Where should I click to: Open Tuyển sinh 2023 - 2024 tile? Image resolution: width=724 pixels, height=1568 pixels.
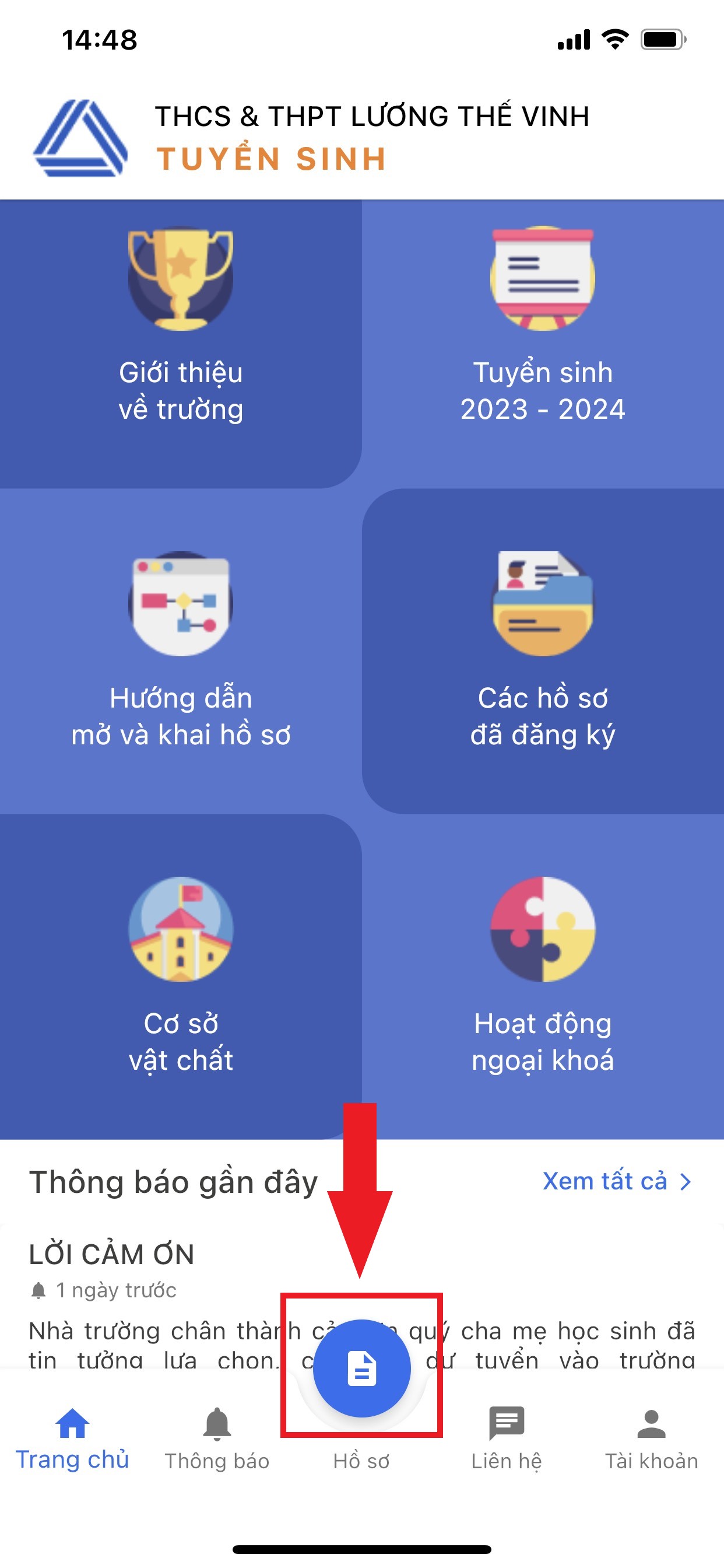tap(543, 344)
